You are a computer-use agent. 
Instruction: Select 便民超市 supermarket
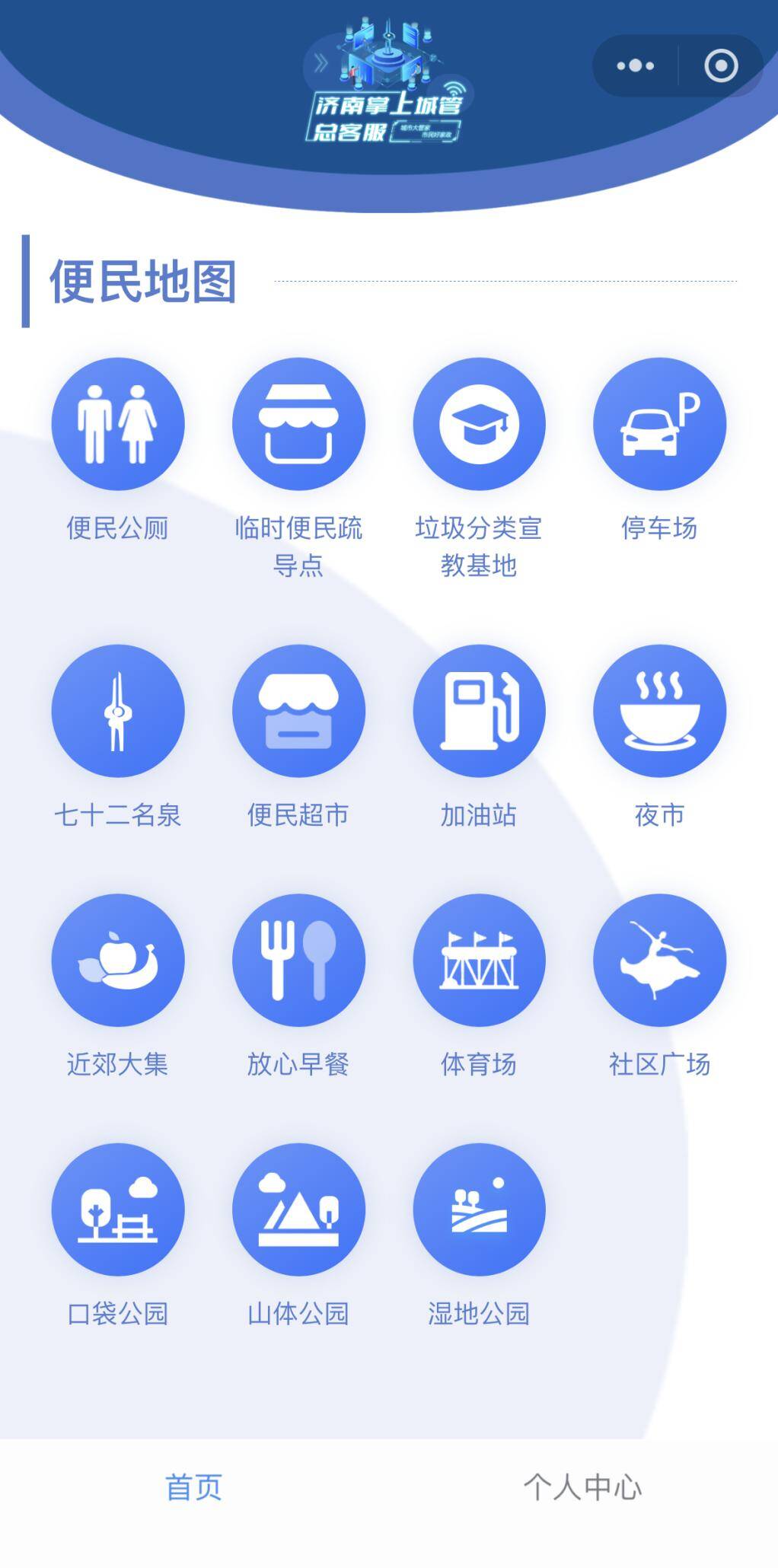point(298,711)
